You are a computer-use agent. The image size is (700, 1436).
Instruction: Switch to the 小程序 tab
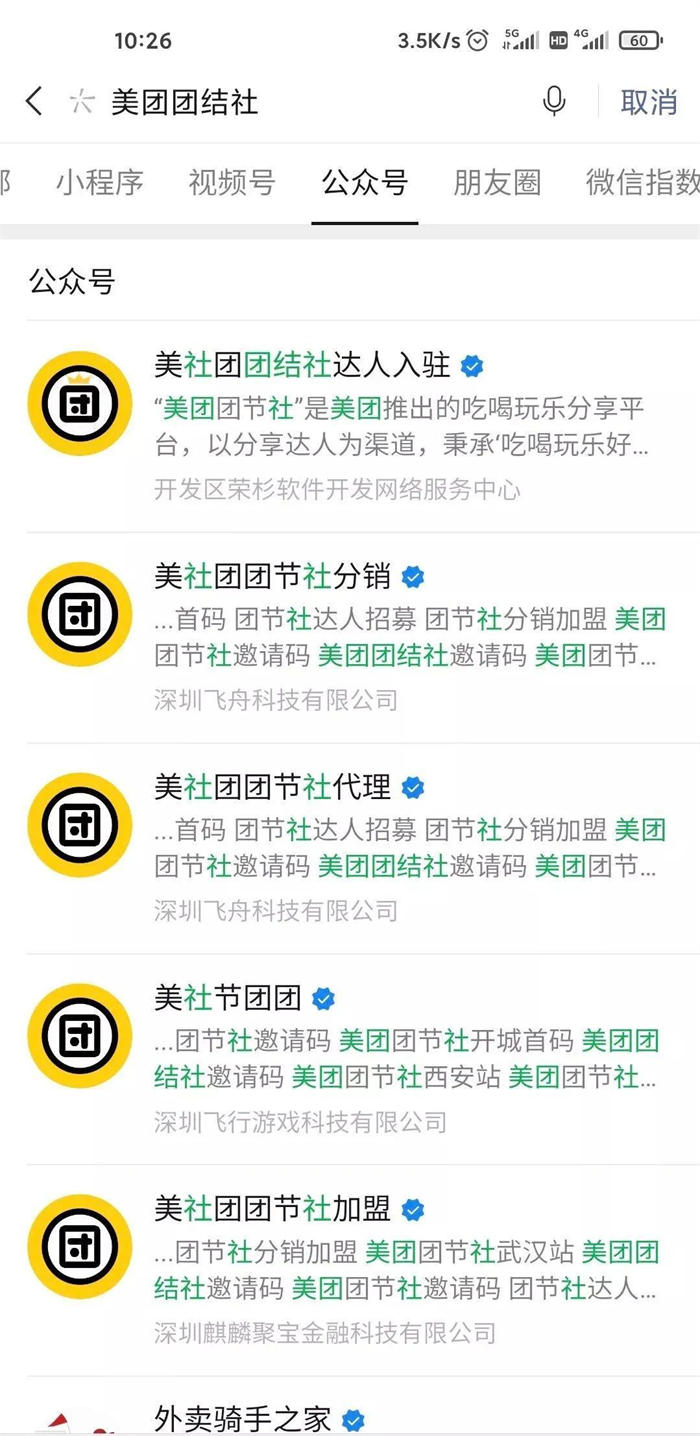click(x=99, y=182)
